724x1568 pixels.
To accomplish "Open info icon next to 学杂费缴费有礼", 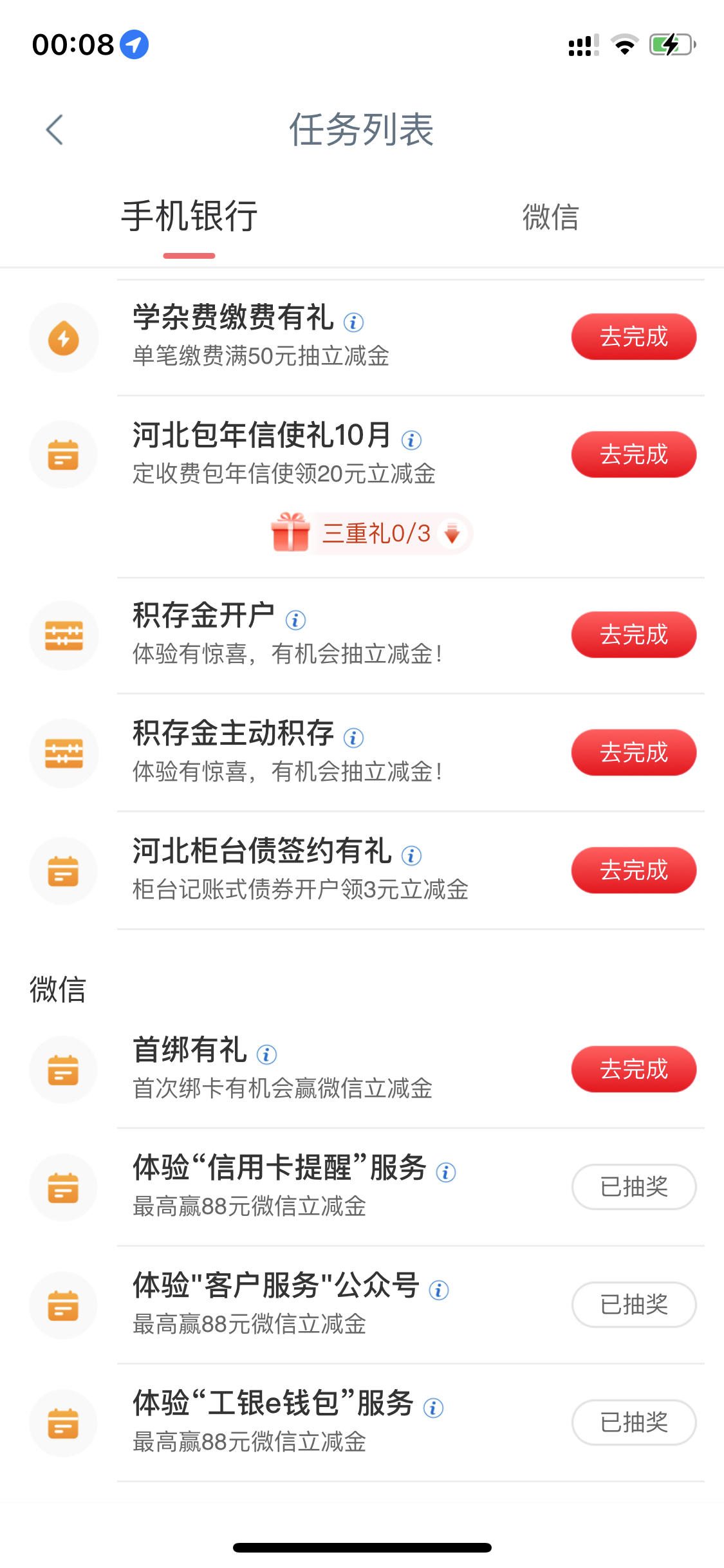I will click(353, 322).
